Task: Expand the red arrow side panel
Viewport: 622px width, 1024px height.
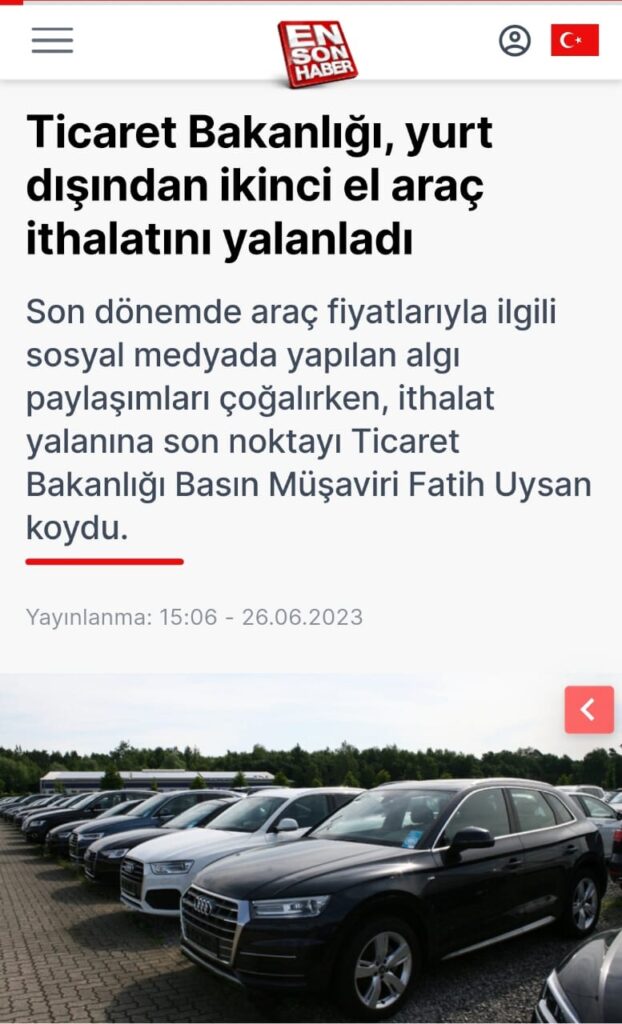Action: (x=588, y=710)
